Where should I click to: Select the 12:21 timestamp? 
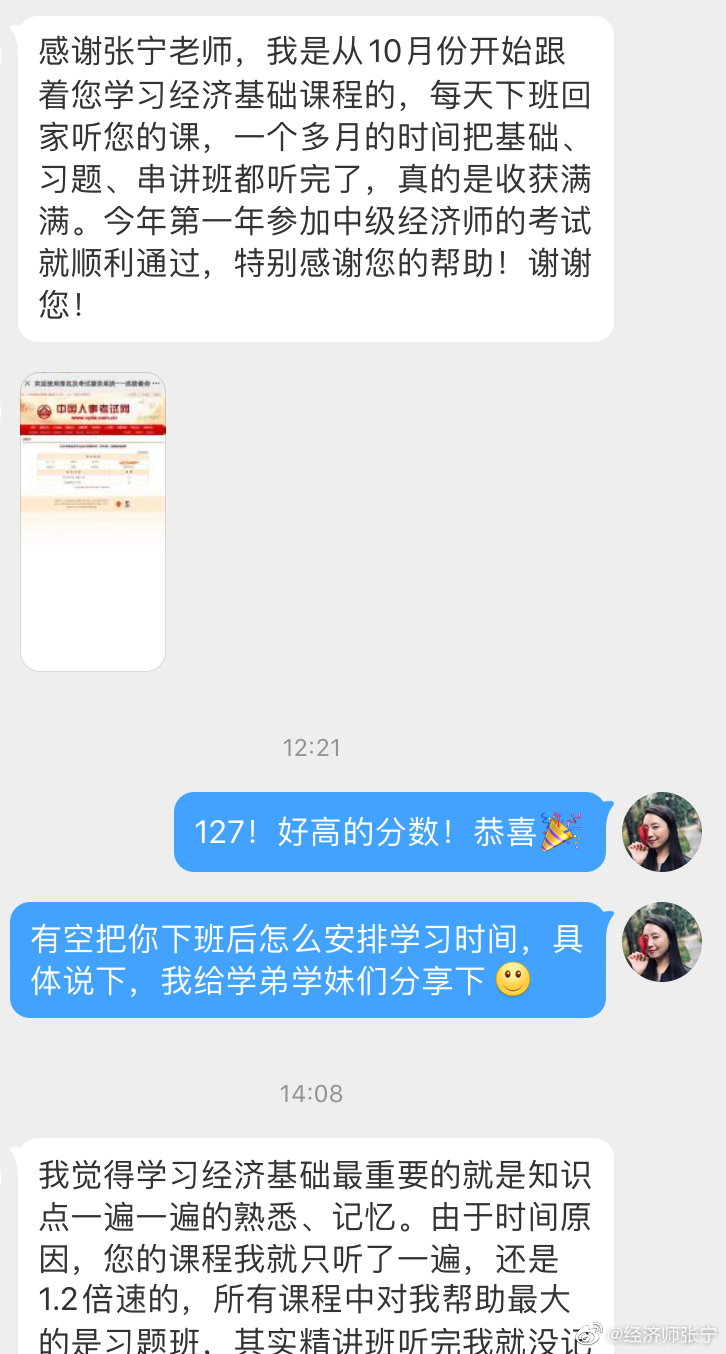pyautogui.click(x=313, y=747)
